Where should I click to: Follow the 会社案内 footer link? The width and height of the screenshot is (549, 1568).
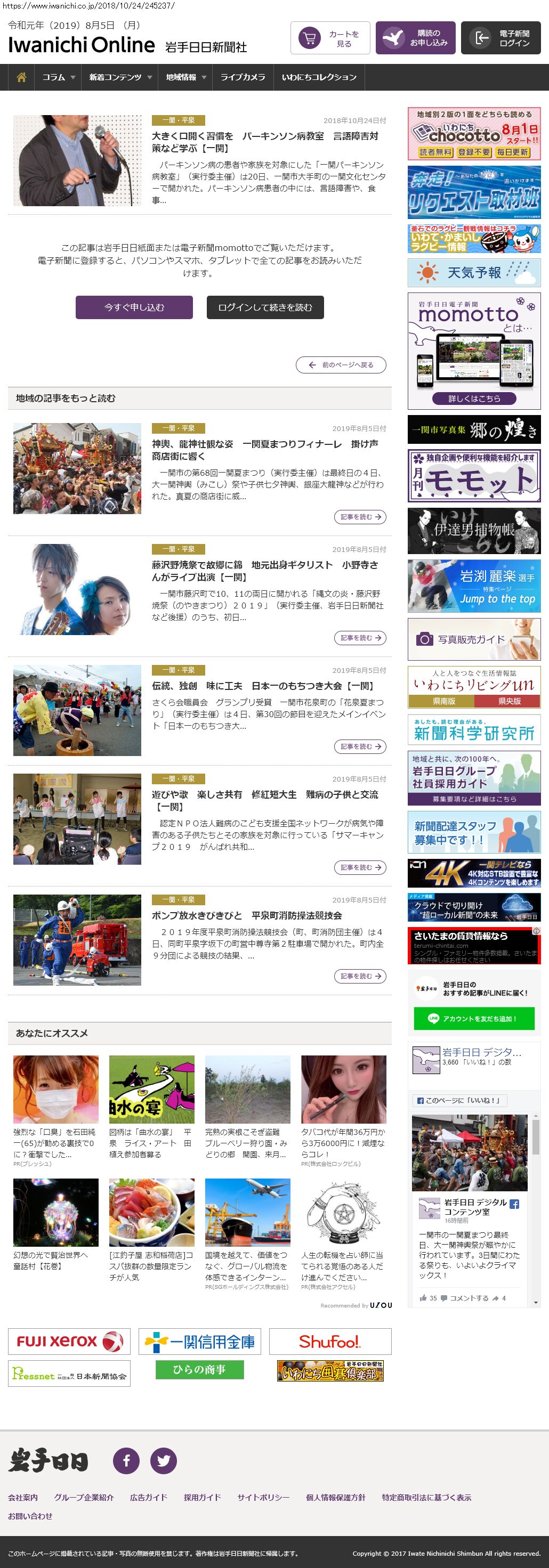click(22, 1497)
